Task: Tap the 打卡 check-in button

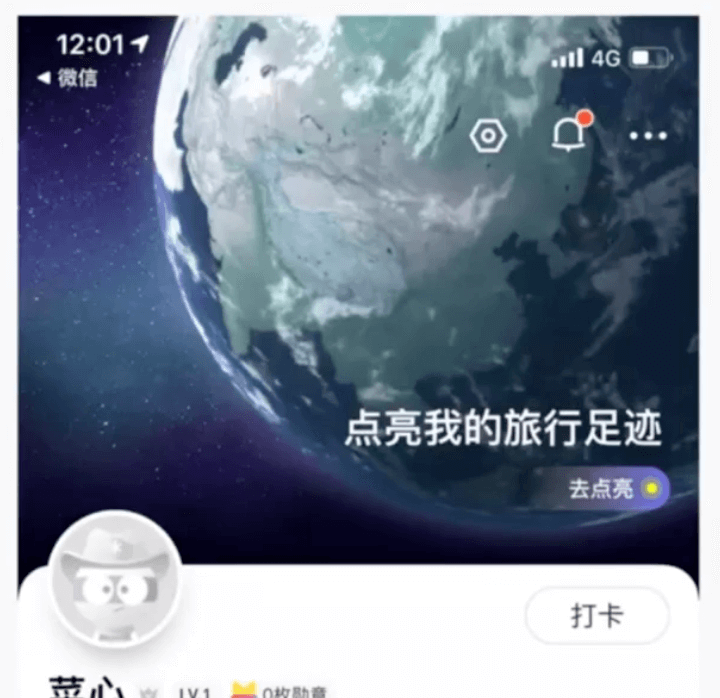Action: pos(597,616)
